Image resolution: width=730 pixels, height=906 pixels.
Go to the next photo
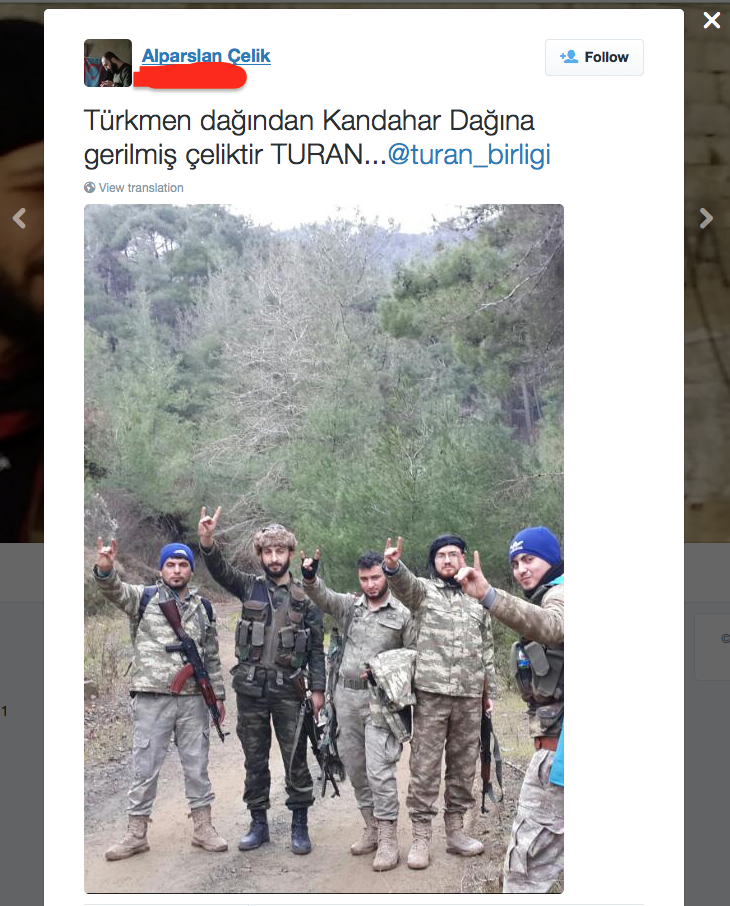(706, 218)
